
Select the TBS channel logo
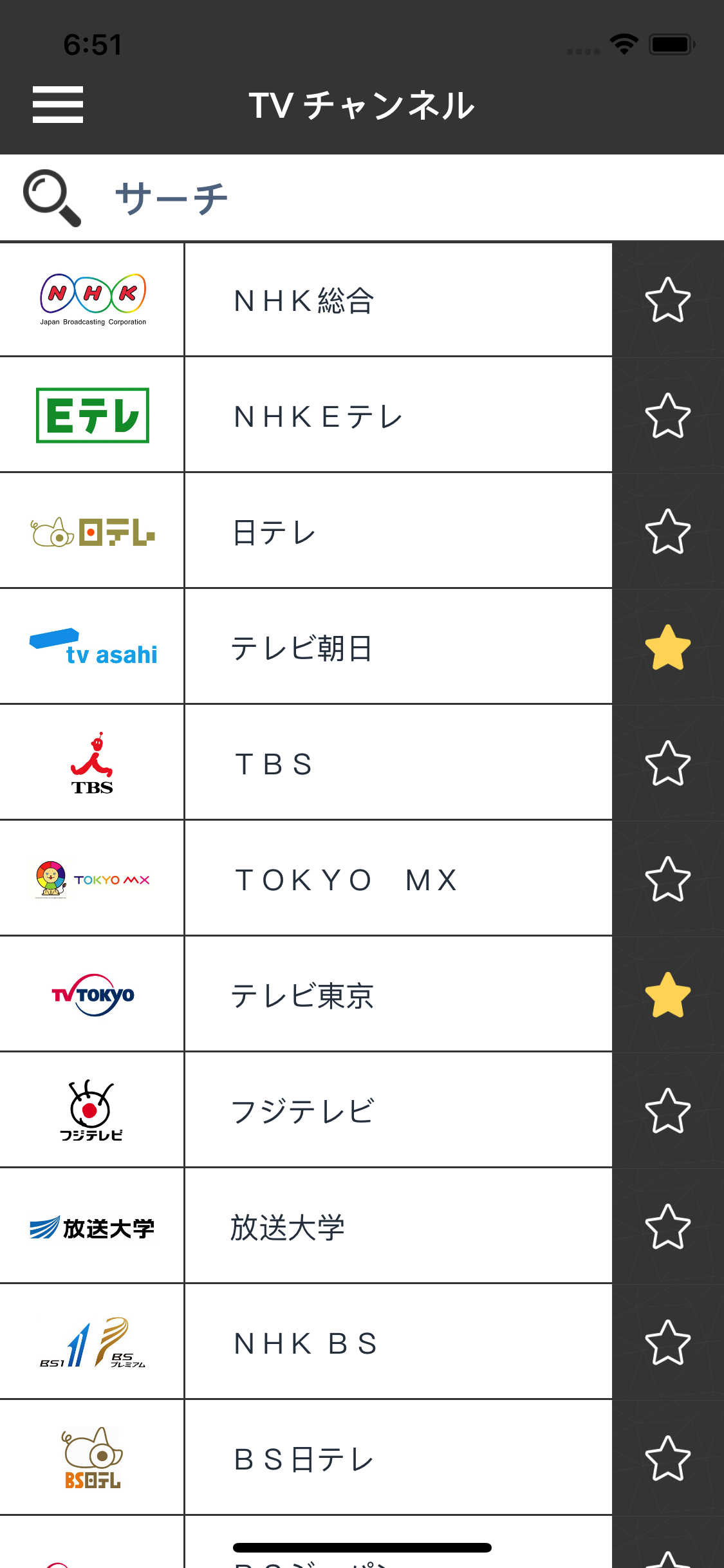click(92, 763)
